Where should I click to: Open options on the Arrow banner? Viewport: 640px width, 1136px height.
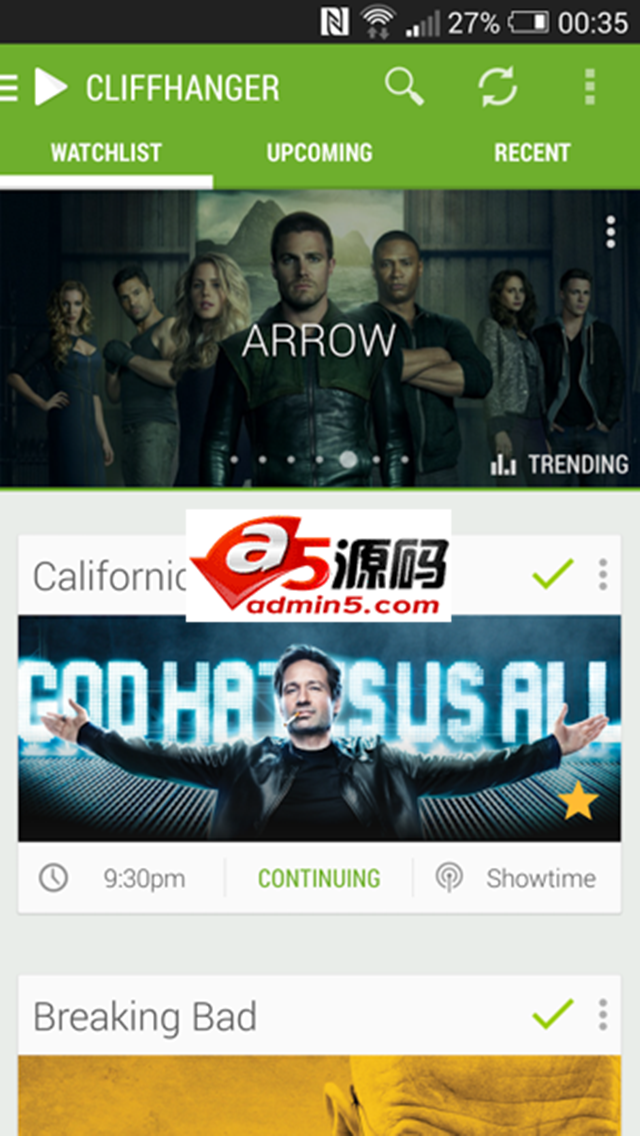(611, 231)
